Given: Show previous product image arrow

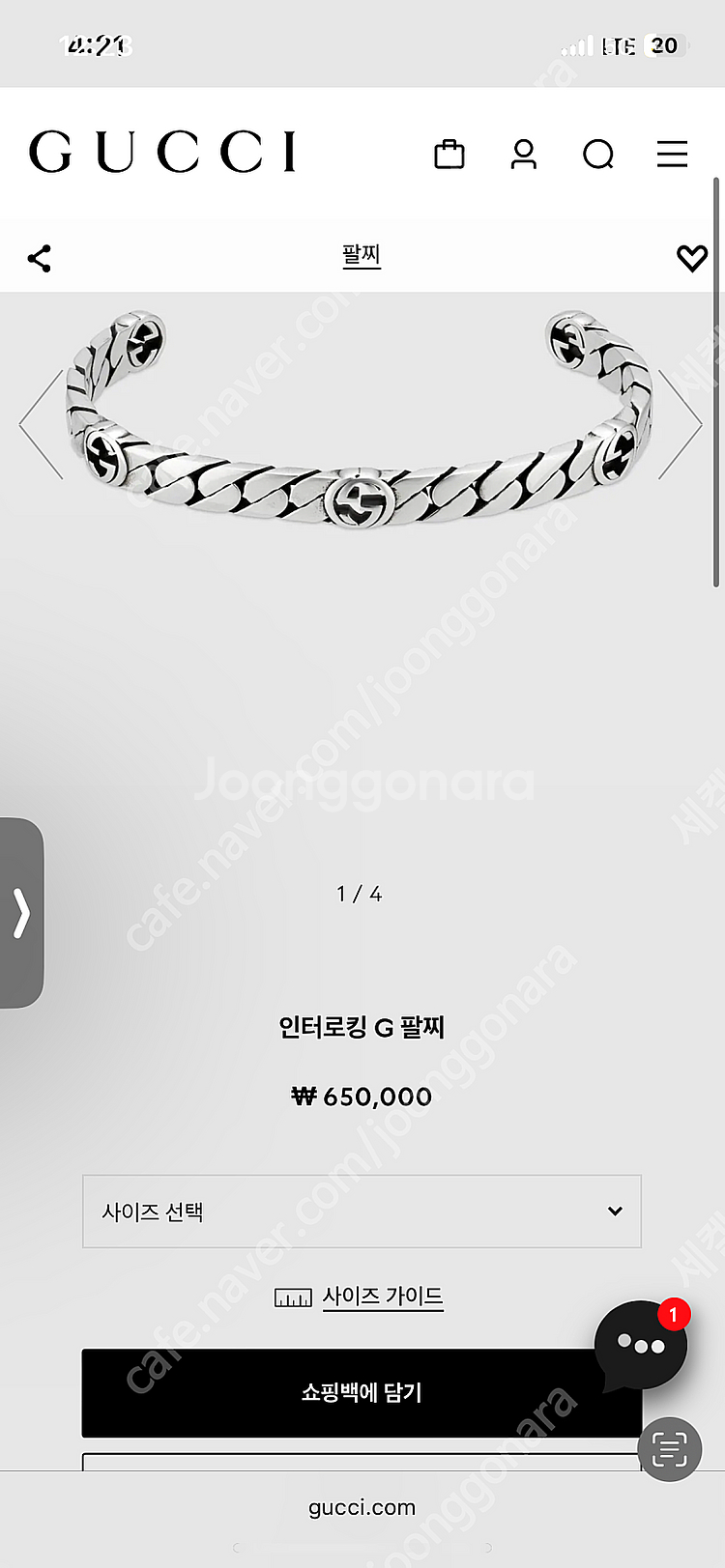Looking at the screenshot, I should (x=42, y=425).
